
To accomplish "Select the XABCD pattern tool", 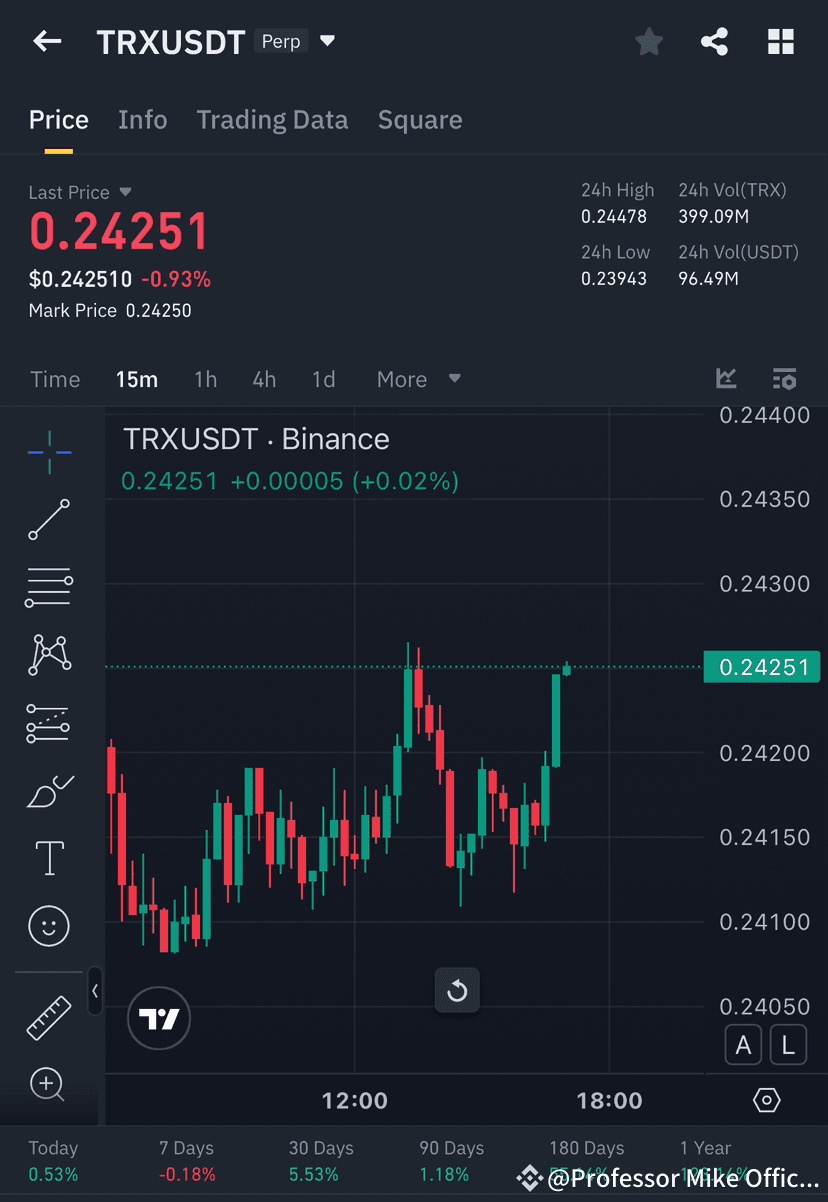I will (x=48, y=655).
